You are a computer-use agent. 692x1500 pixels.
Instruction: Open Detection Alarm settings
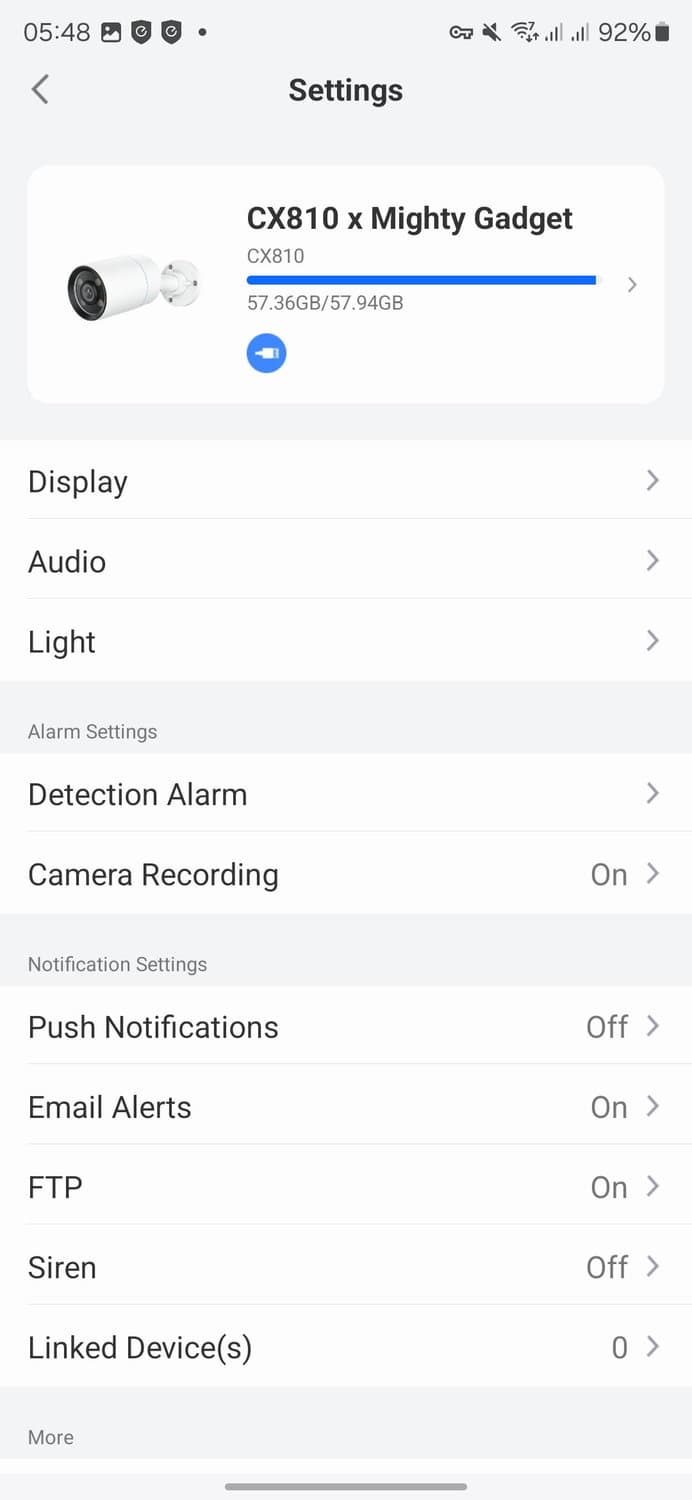click(345, 794)
